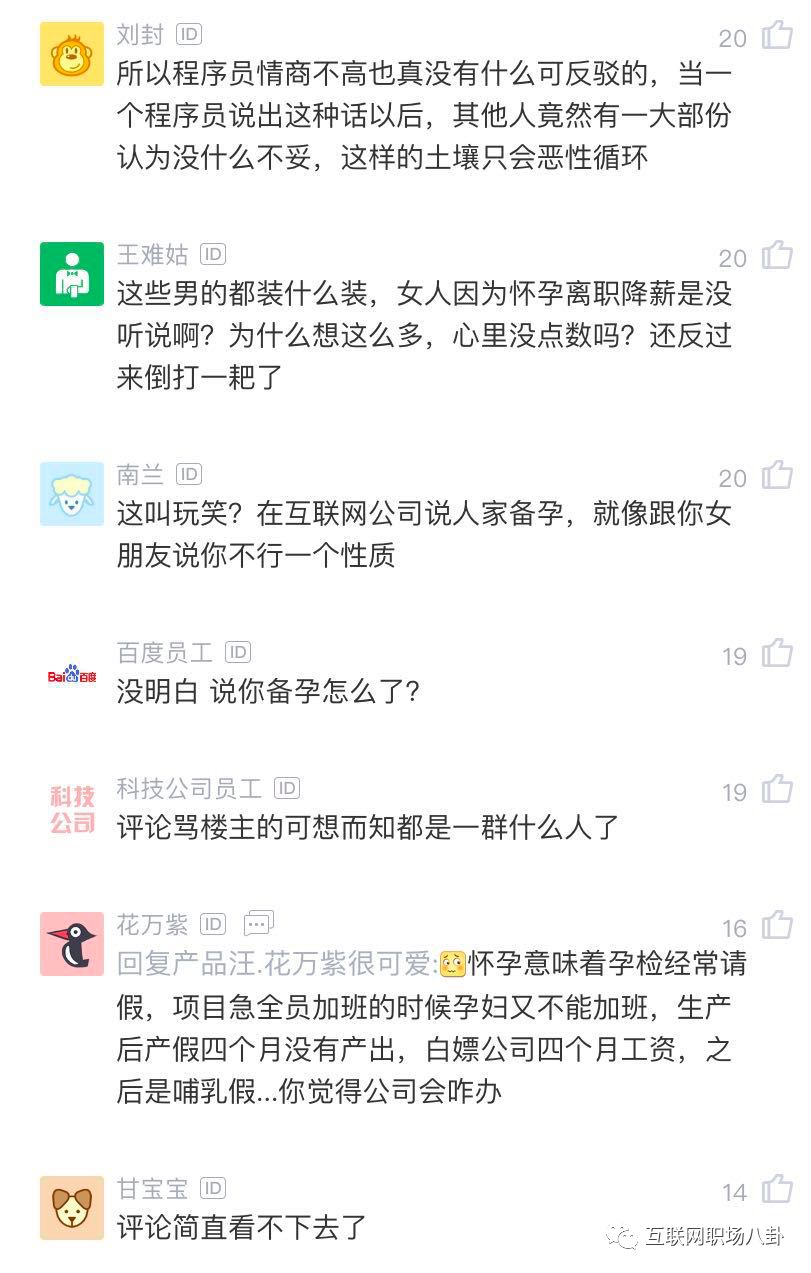Like 花万紫's reply comment
Viewport: 811px width, 1273px height.
coord(777,926)
